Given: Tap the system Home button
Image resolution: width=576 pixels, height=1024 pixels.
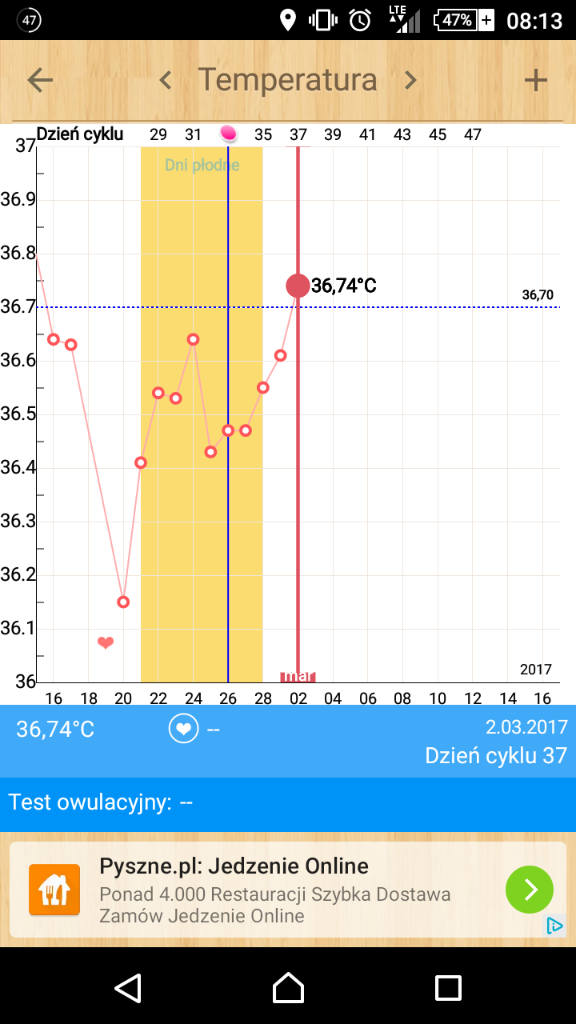Looking at the screenshot, I should point(288,987).
